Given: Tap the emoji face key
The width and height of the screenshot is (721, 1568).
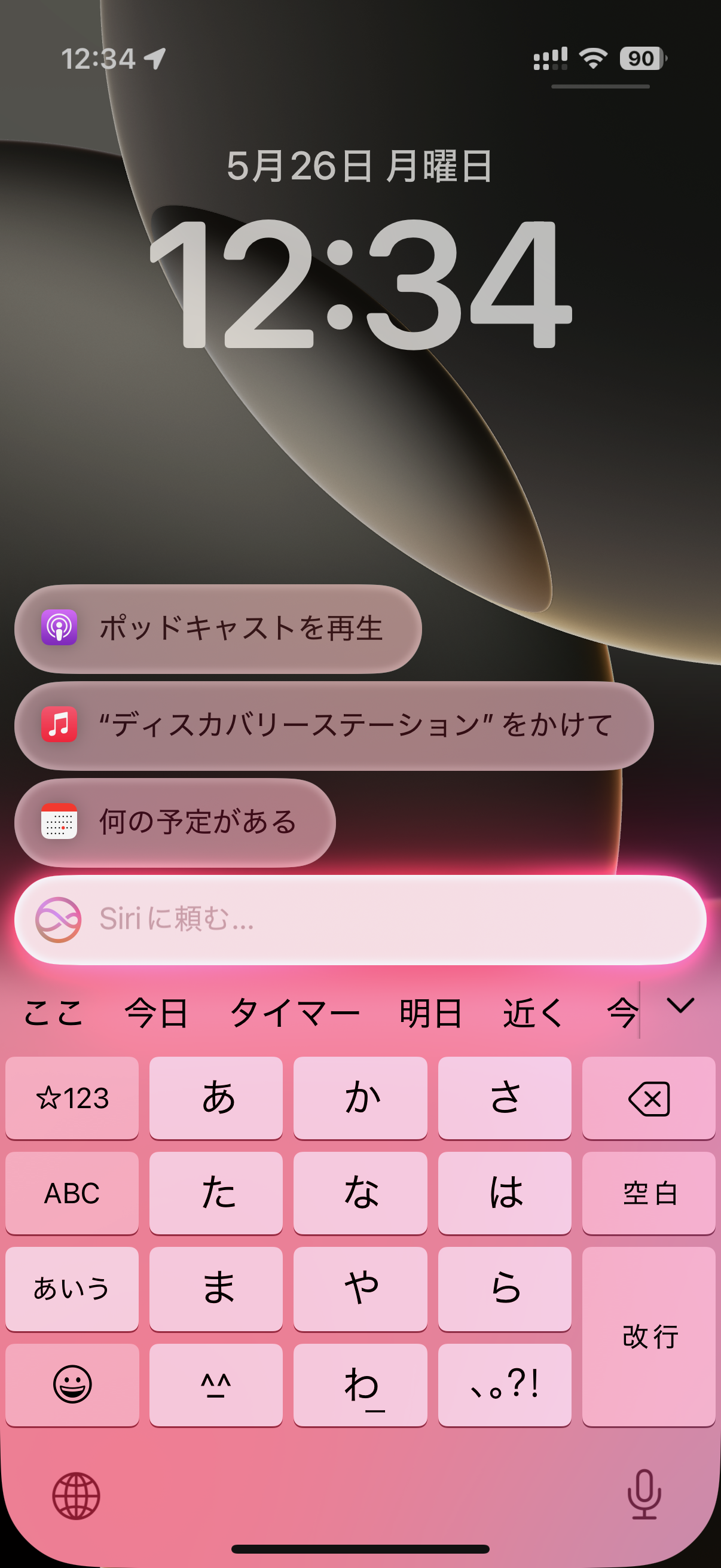Looking at the screenshot, I should [71, 1384].
